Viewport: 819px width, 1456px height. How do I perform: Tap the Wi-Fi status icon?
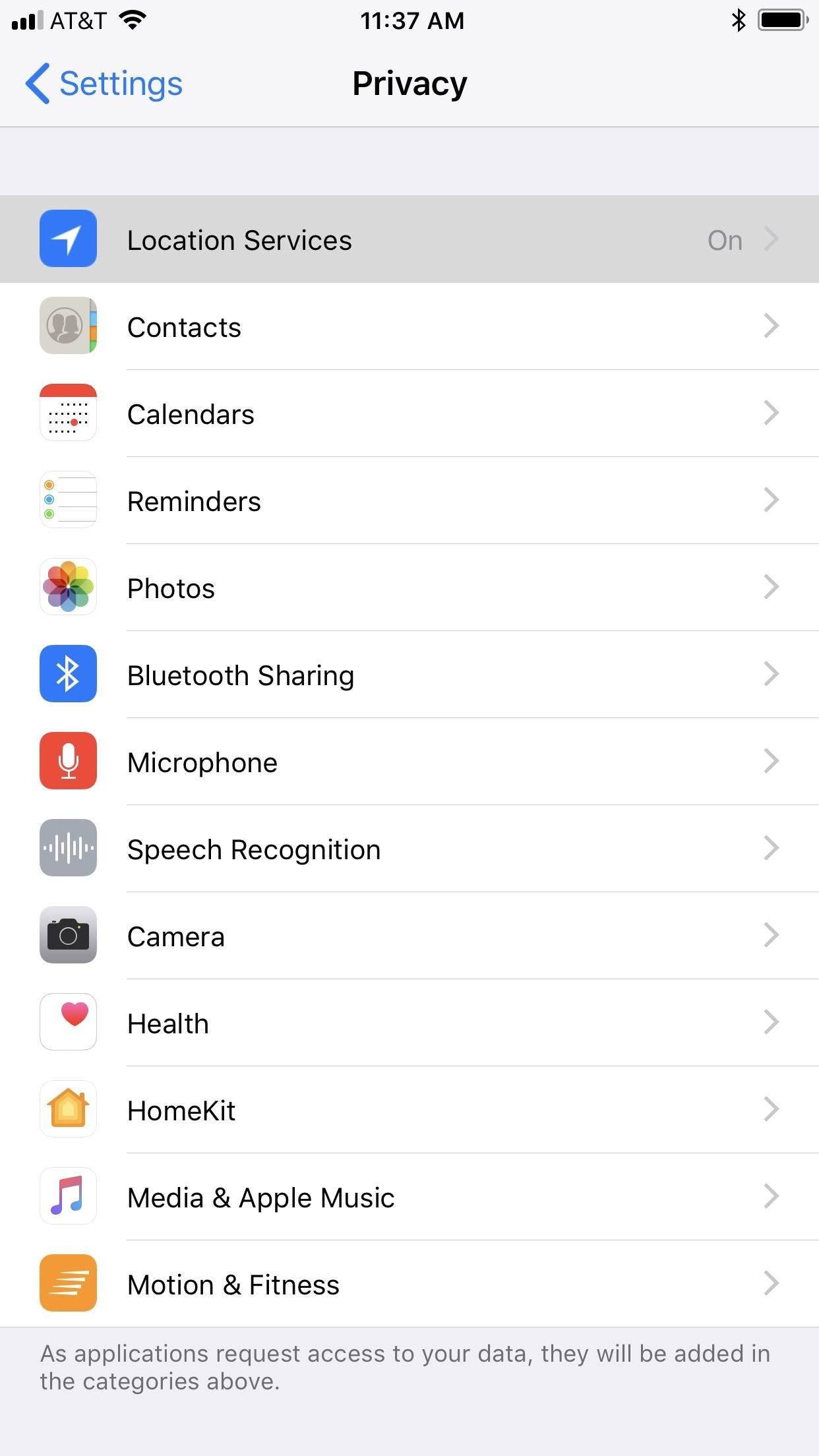tap(131, 20)
